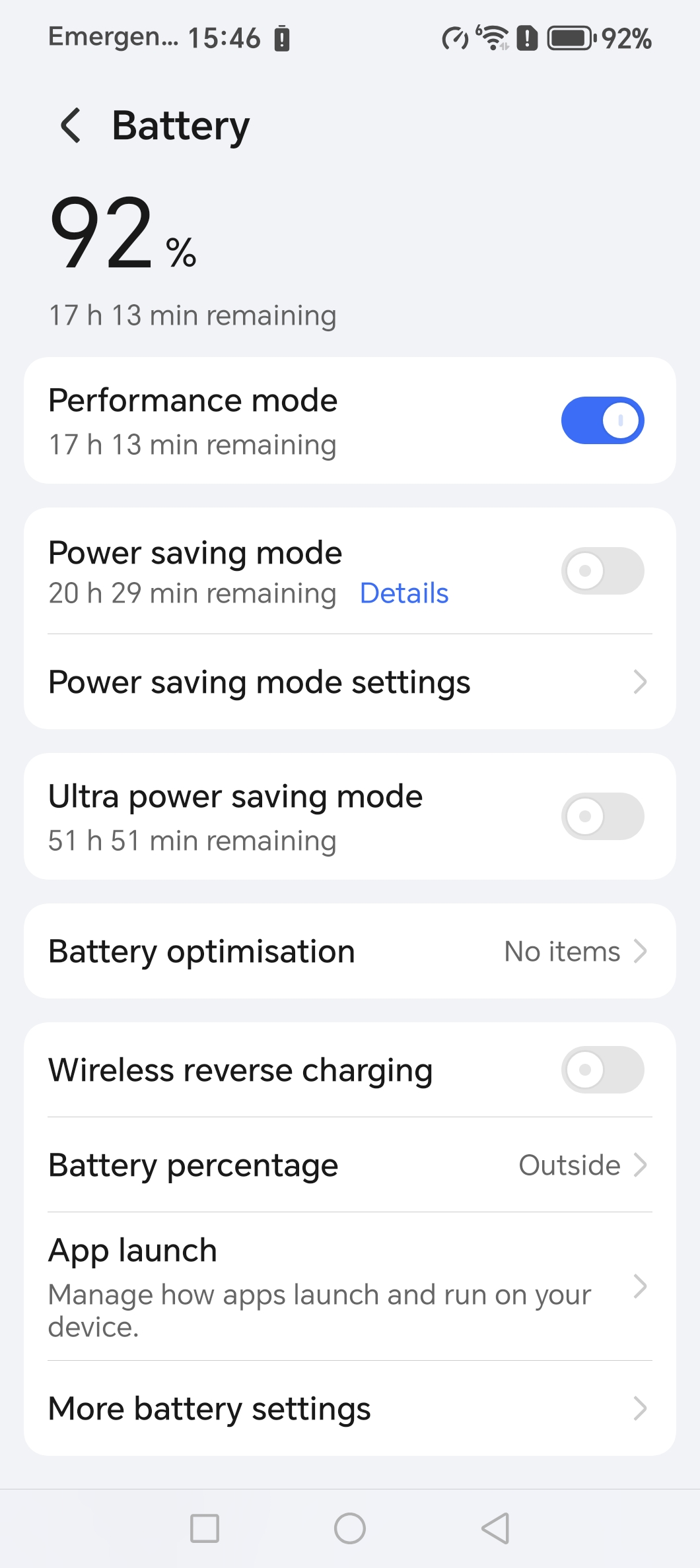This screenshot has height=1568, width=700.
Task: Open the Battery percentage option
Action: 350,1165
